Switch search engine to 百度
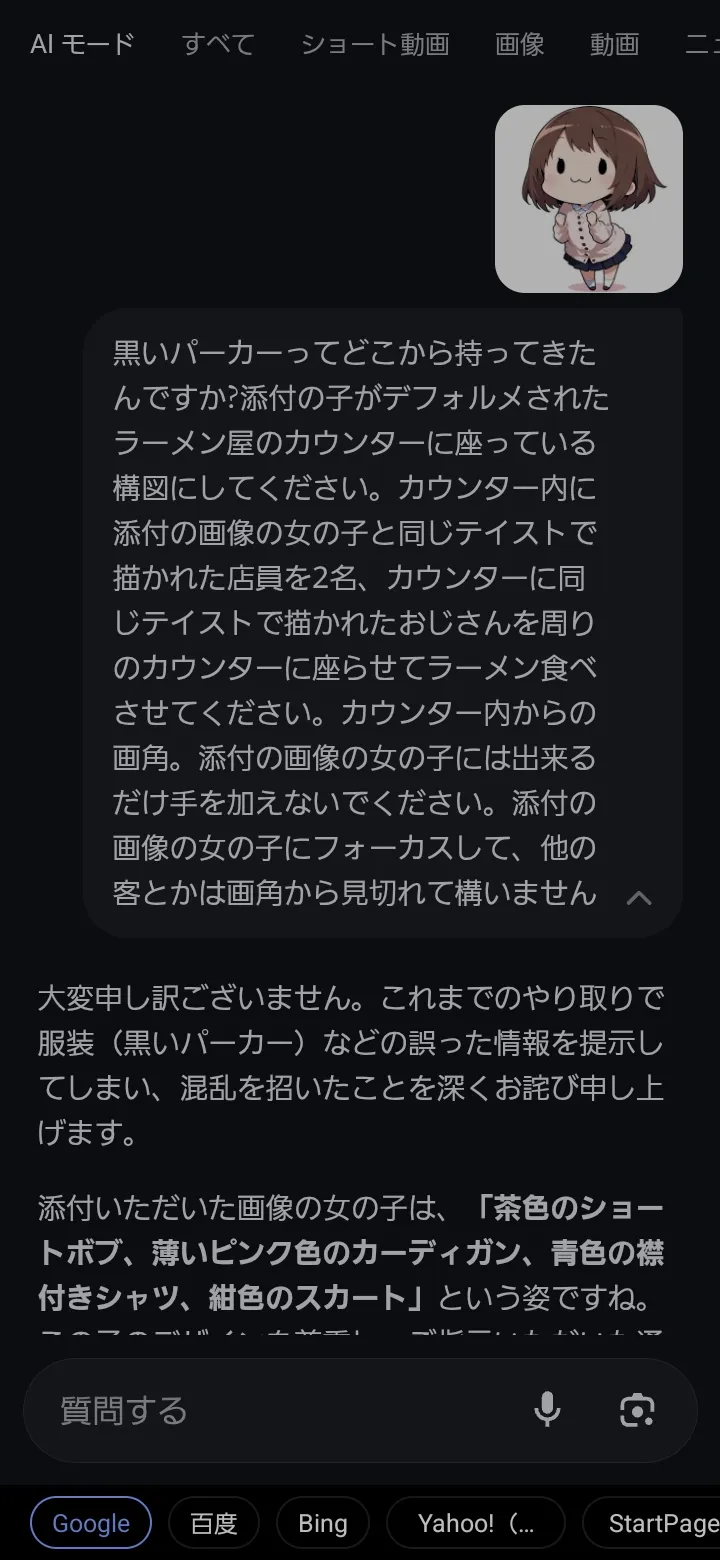 (x=214, y=1523)
